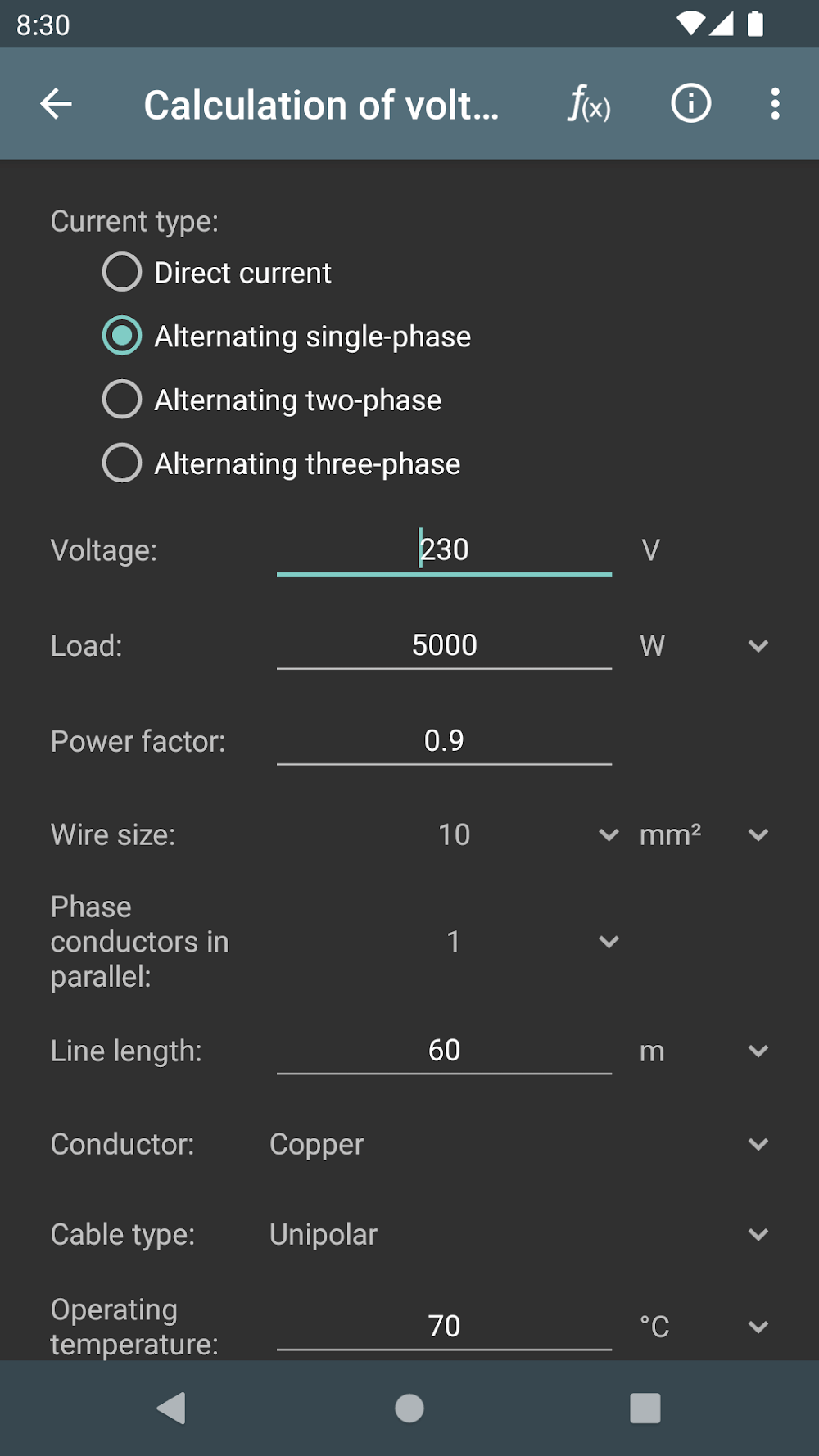Edit the Operating temperature field
The height and width of the screenshot is (1456, 819).
(x=444, y=1326)
